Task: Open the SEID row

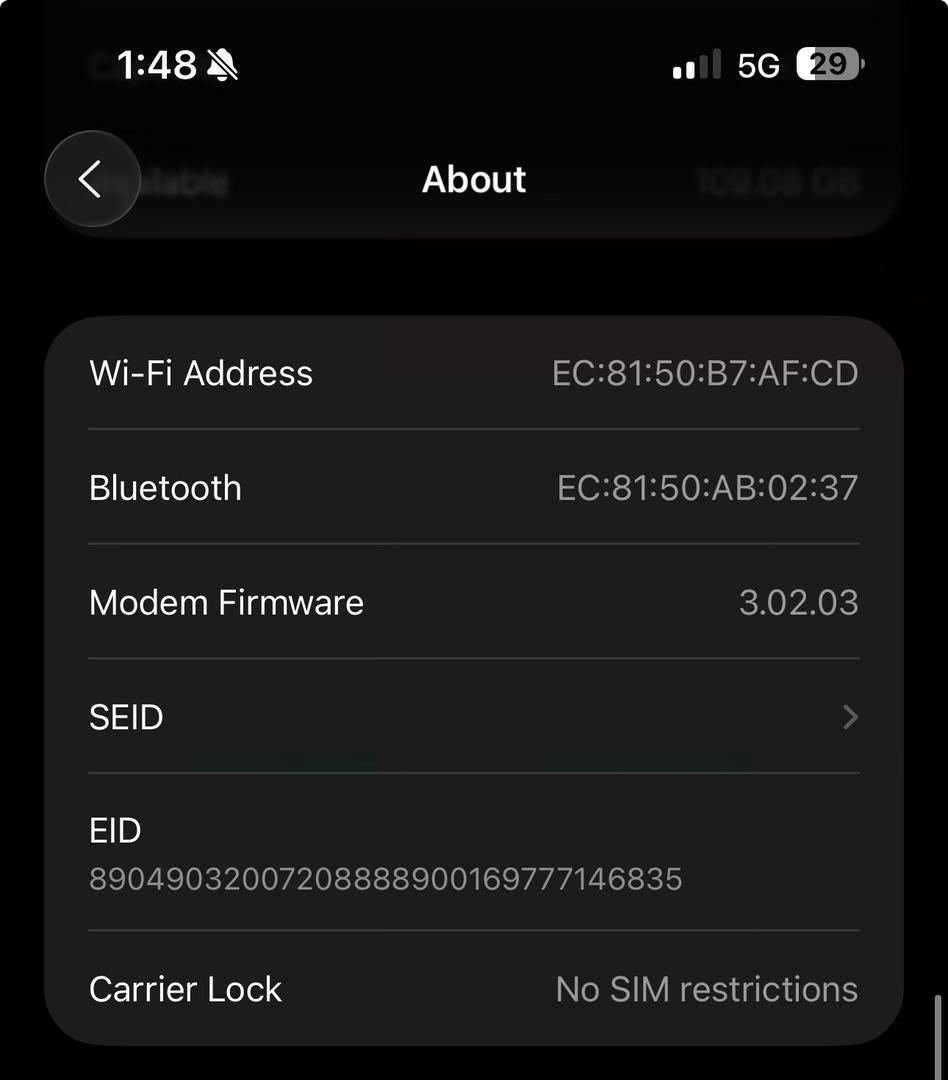Action: pos(473,717)
